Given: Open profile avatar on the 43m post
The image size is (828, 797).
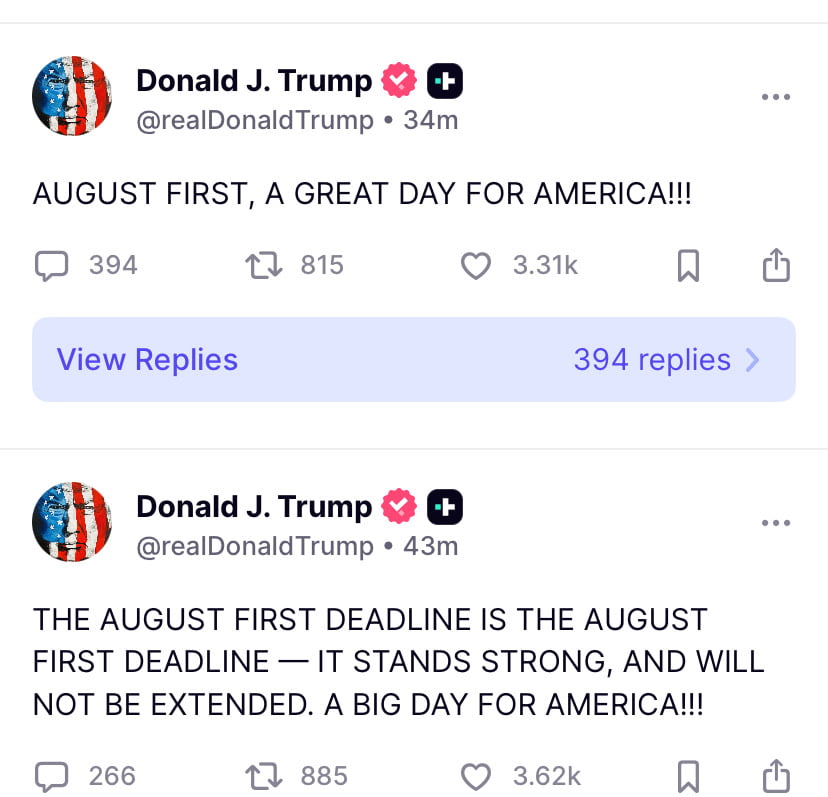Looking at the screenshot, I should (x=71, y=523).
